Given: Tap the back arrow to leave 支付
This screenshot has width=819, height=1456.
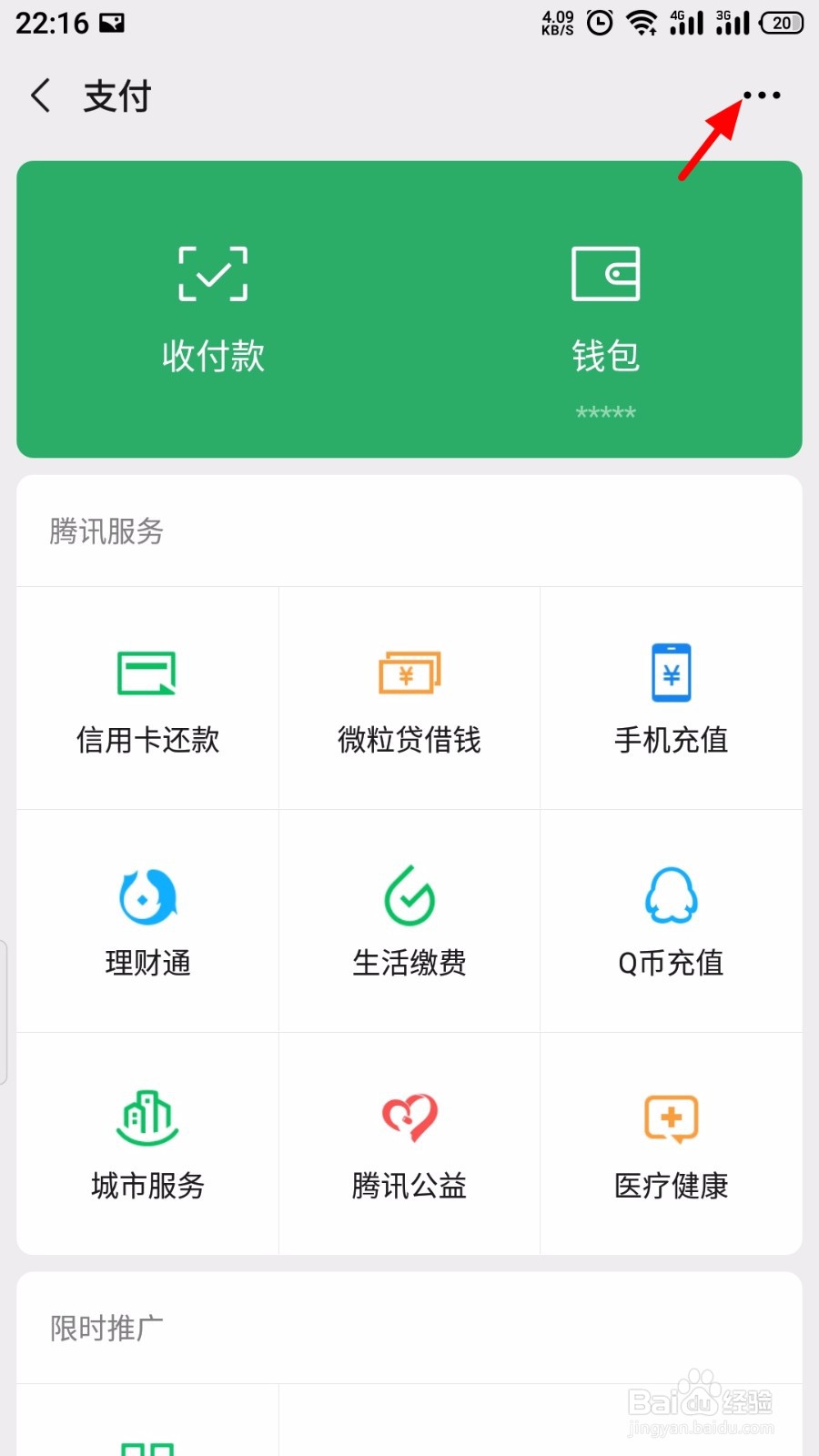Looking at the screenshot, I should click(40, 95).
